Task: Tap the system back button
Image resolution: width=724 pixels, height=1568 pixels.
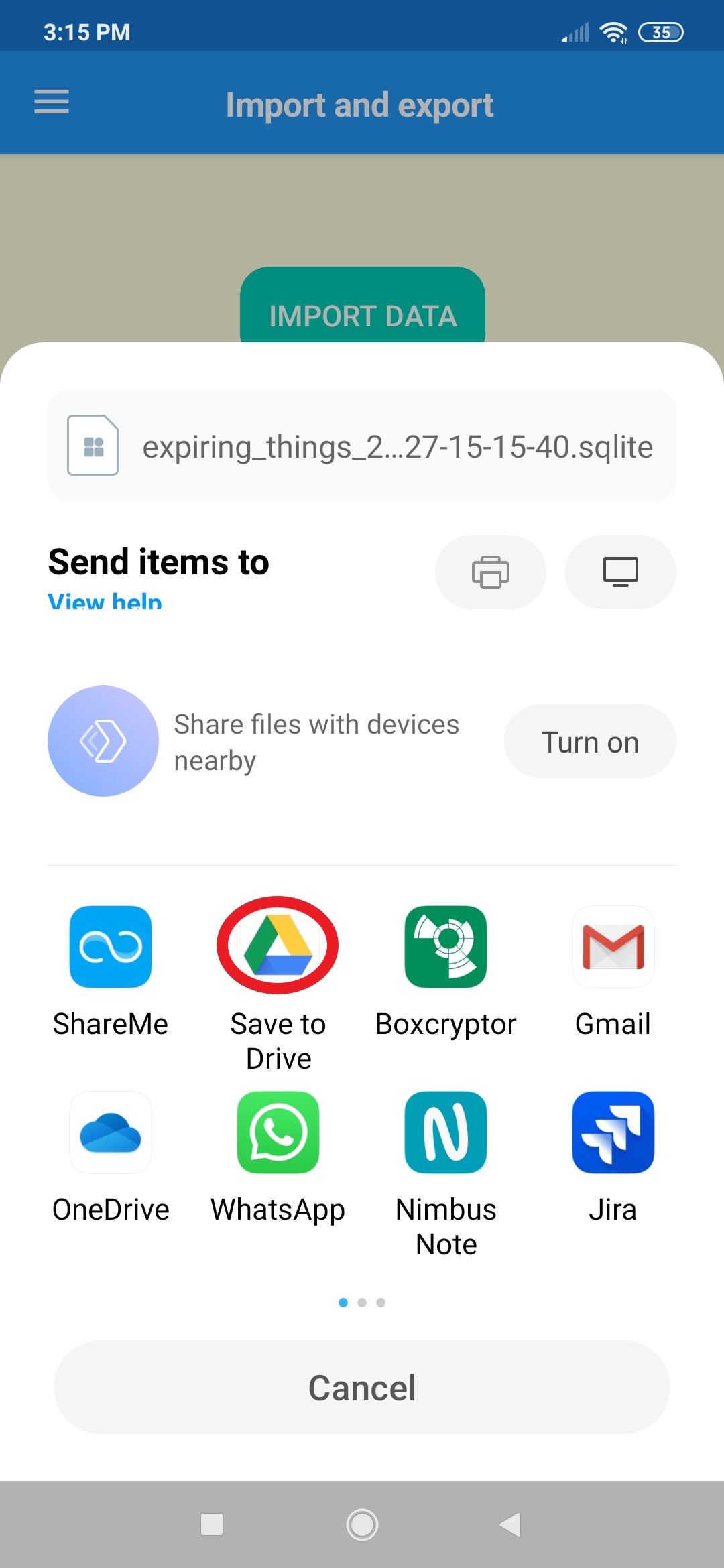Action: coord(510,1524)
